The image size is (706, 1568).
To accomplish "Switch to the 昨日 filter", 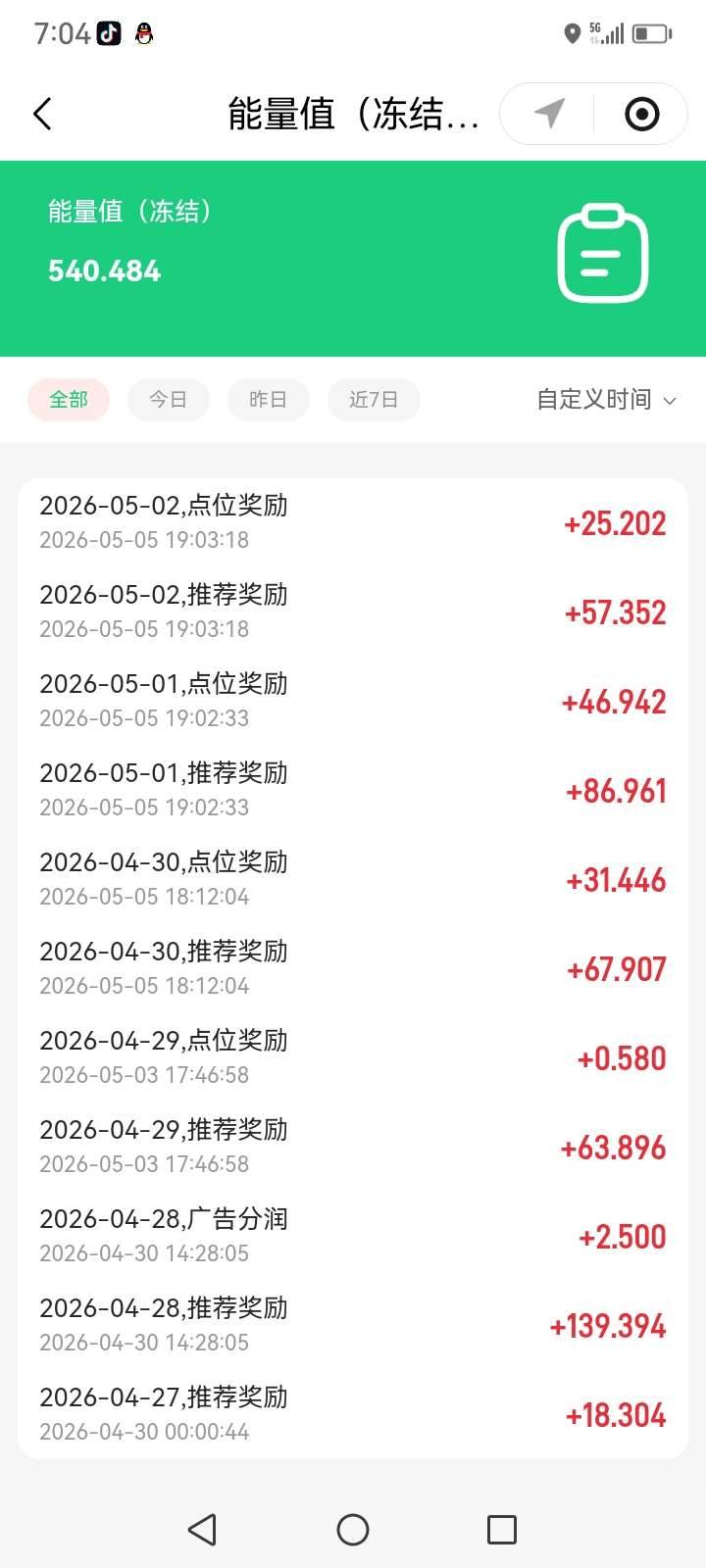I will point(269,400).
